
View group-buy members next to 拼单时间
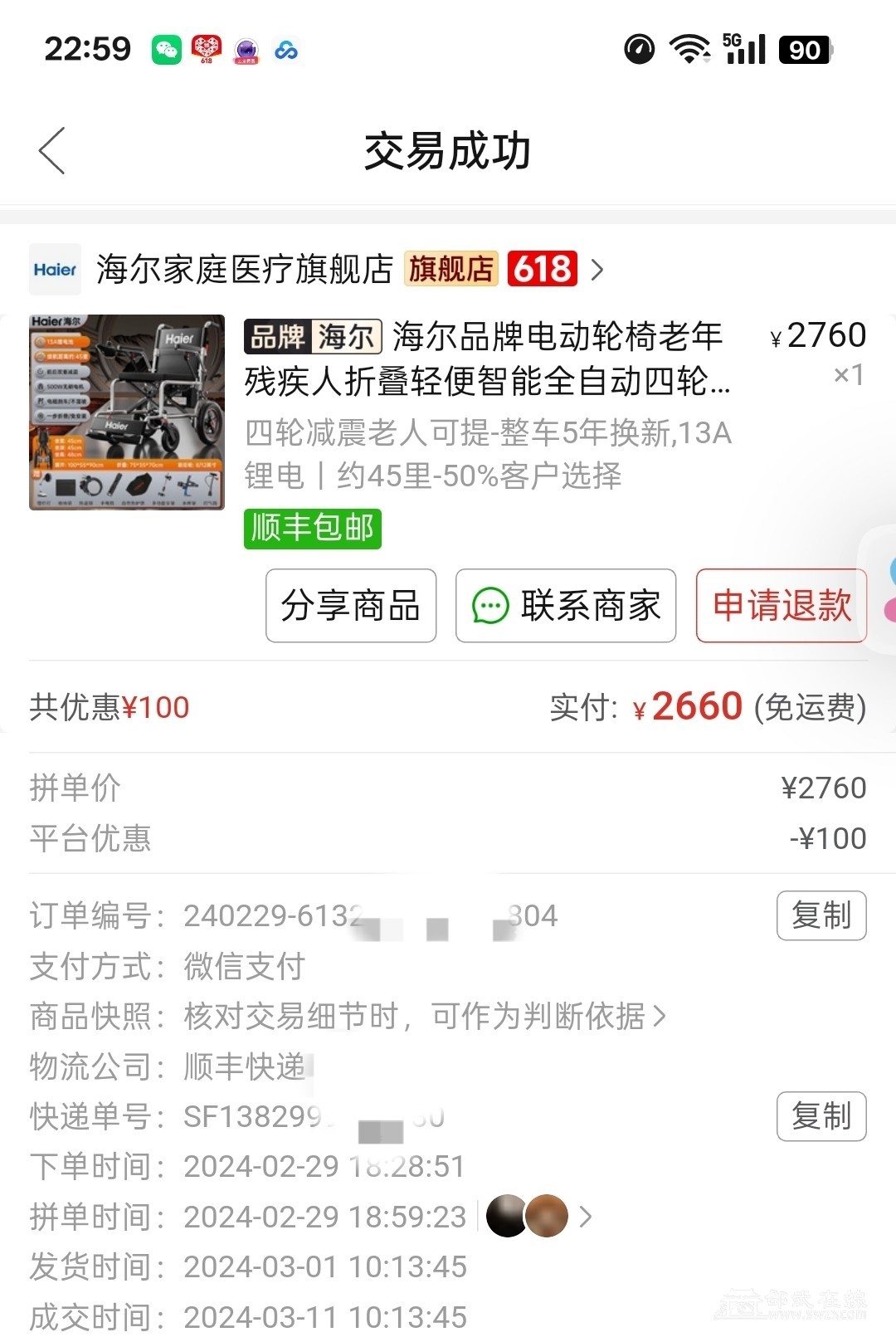point(539,1217)
